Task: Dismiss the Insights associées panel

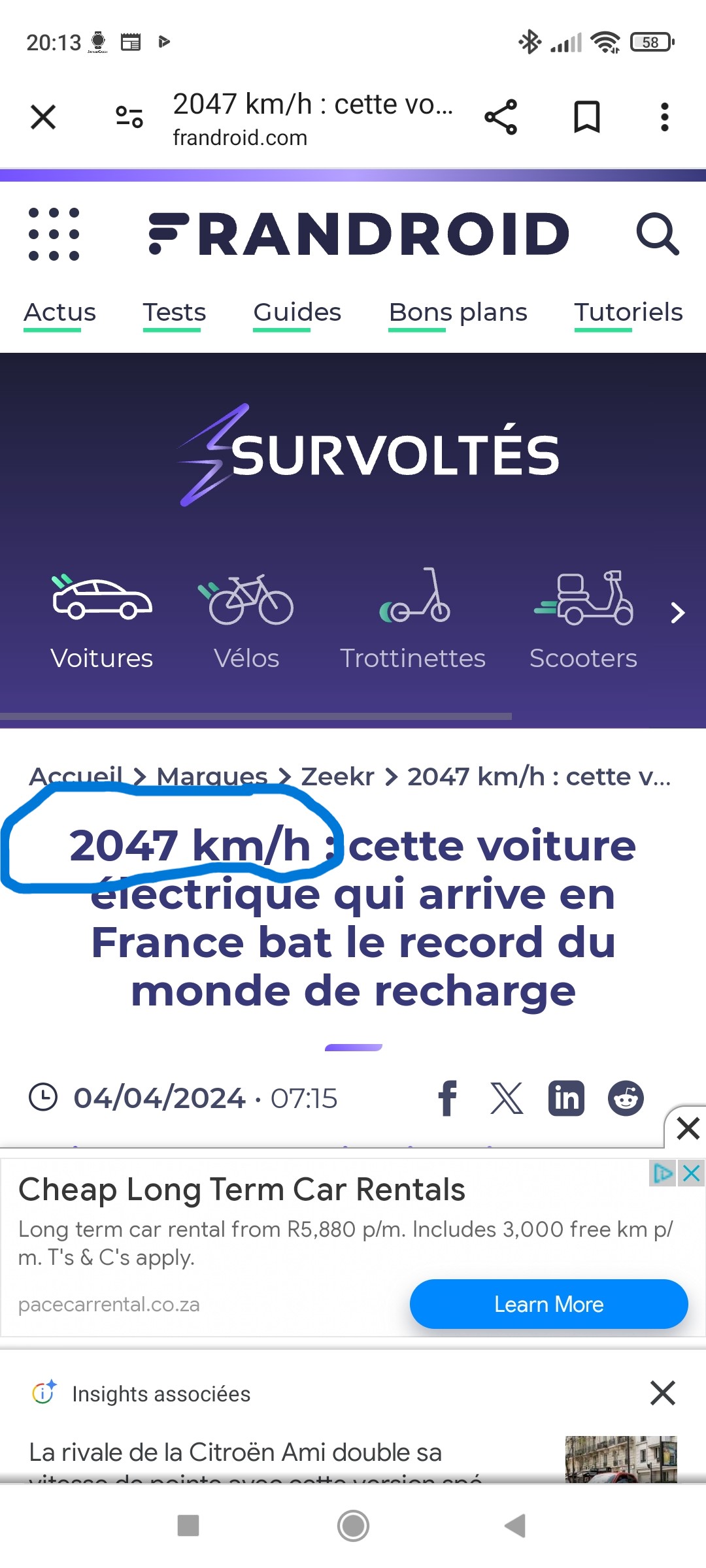Action: click(x=662, y=1393)
